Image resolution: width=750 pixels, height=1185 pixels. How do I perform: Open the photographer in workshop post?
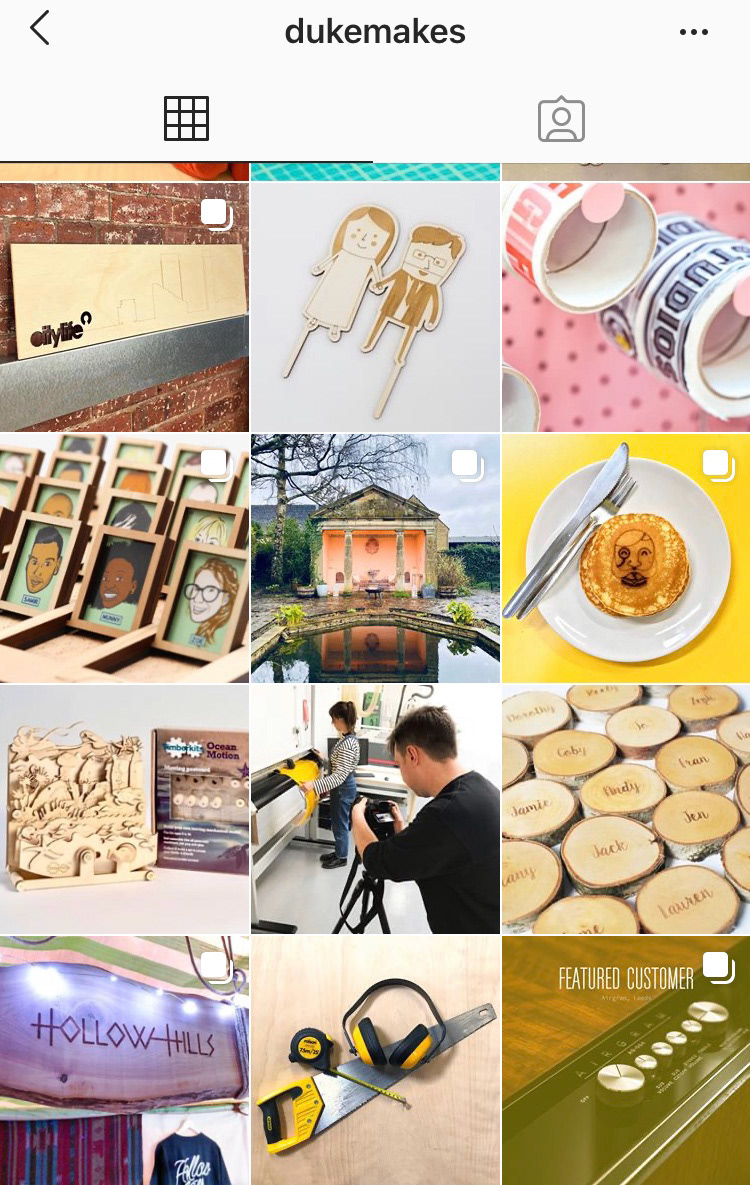(x=375, y=808)
